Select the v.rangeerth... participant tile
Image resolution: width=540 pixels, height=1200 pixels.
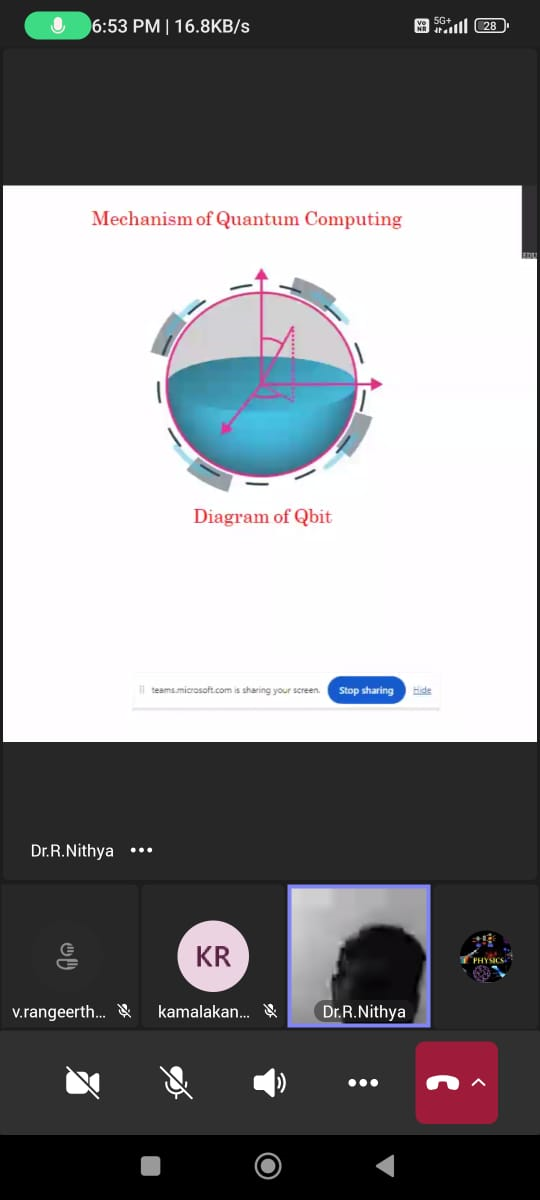click(x=69, y=956)
